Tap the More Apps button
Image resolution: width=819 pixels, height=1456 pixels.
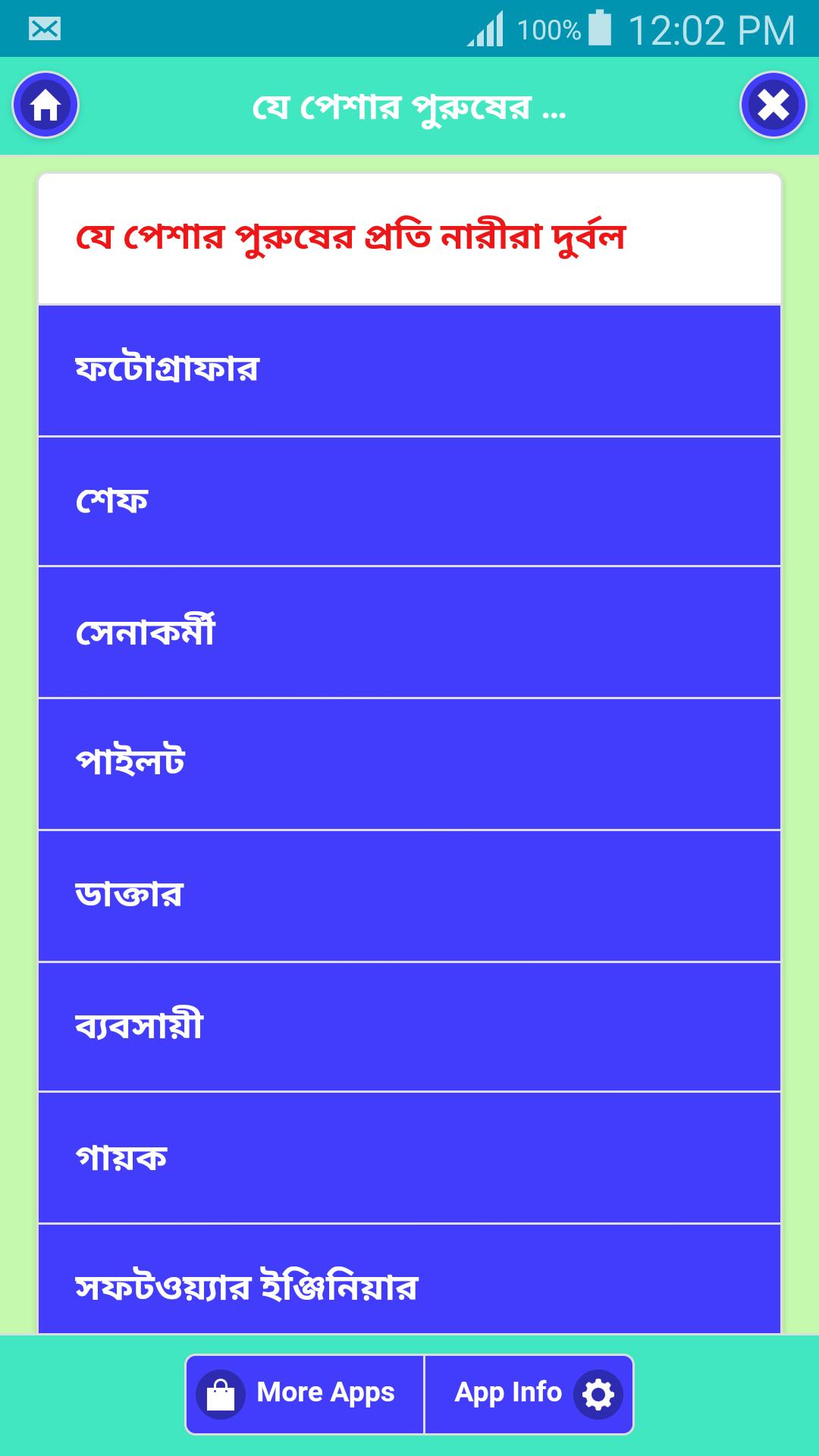pos(305,1394)
